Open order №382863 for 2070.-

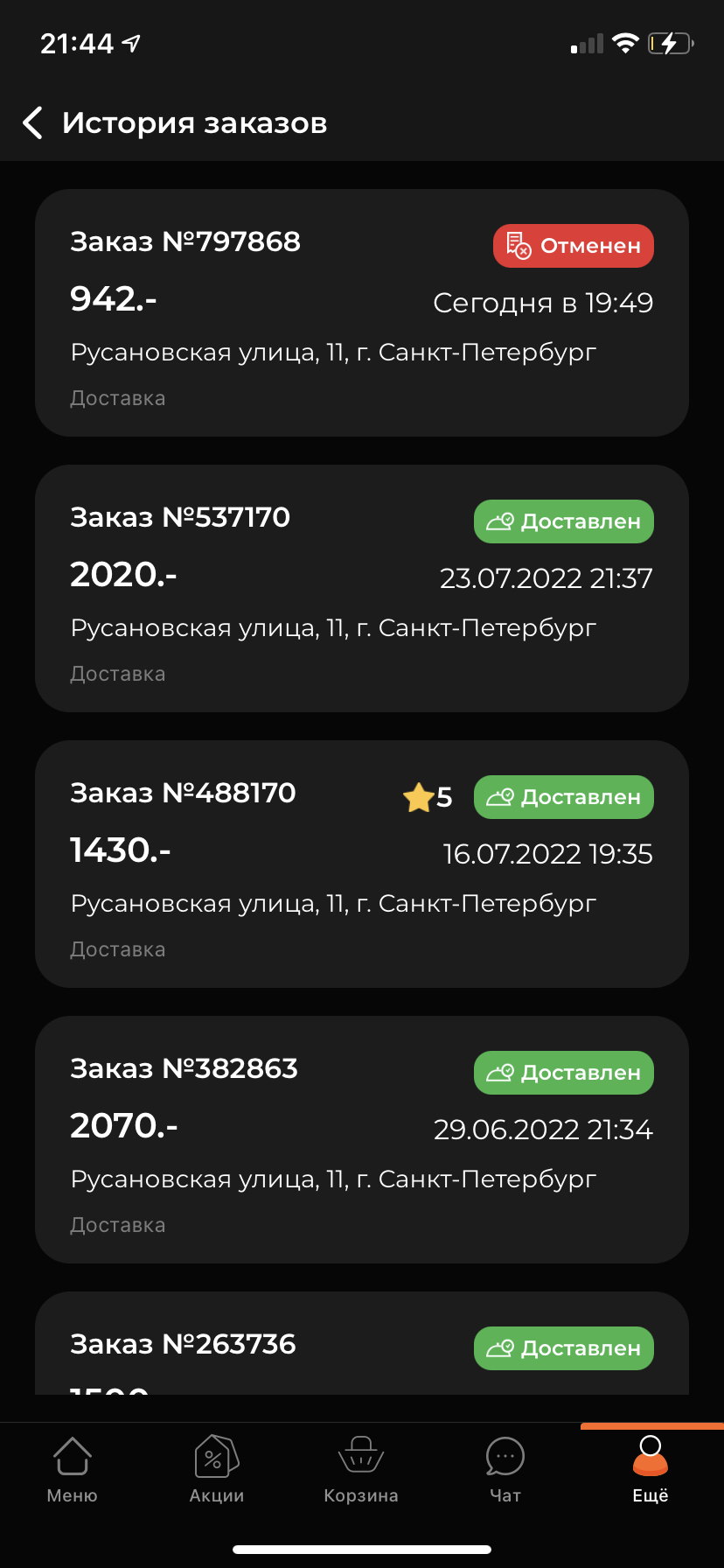pos(362,1139)
